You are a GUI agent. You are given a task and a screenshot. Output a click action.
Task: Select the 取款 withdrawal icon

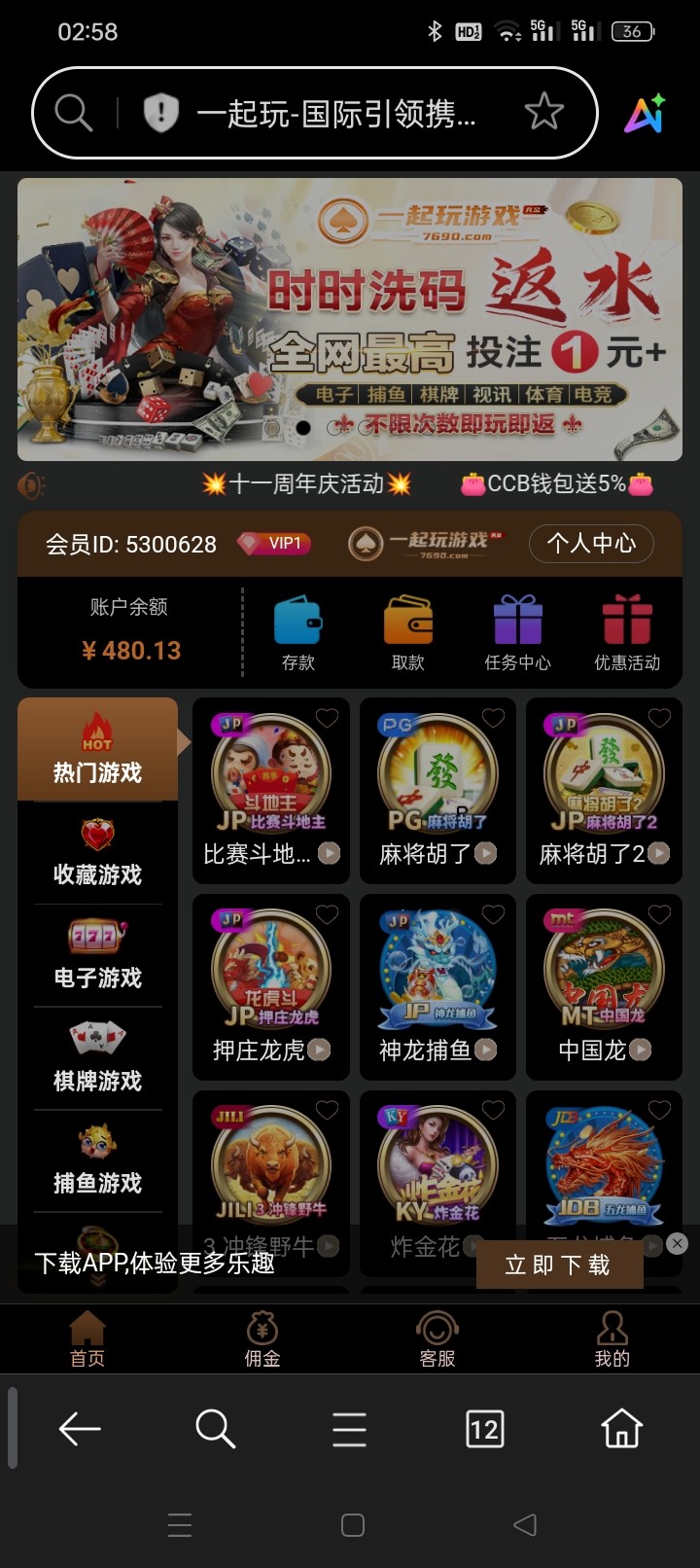pos(409,627)
